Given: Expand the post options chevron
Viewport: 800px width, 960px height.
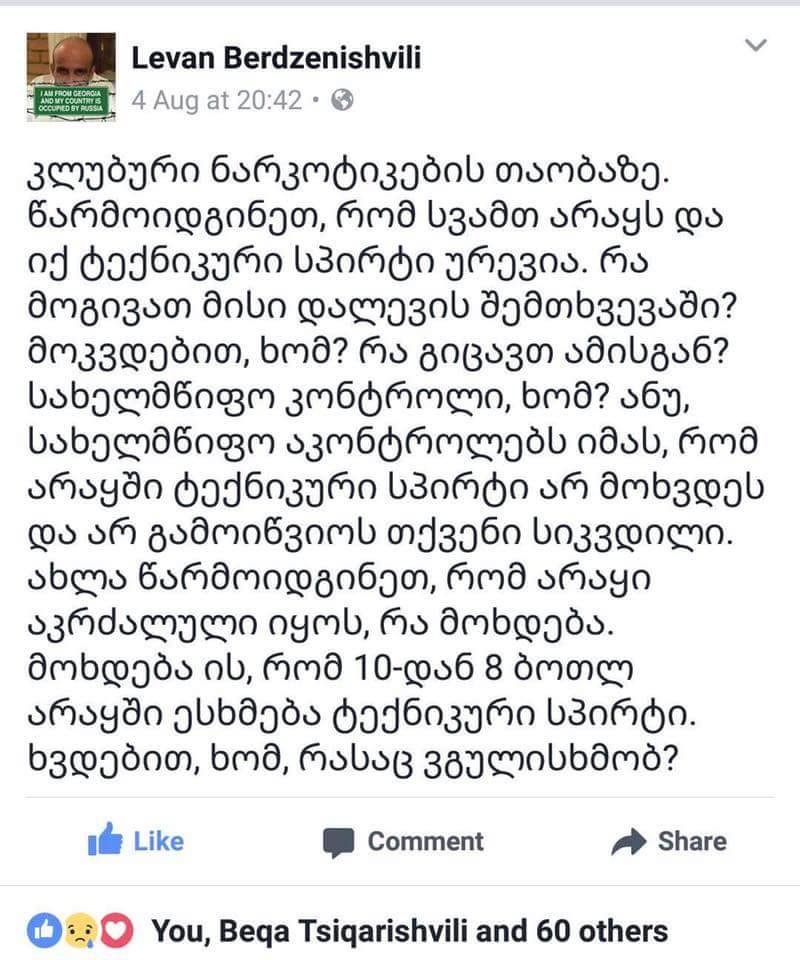Looking at the screenshot, I should [x=757, y=45].
